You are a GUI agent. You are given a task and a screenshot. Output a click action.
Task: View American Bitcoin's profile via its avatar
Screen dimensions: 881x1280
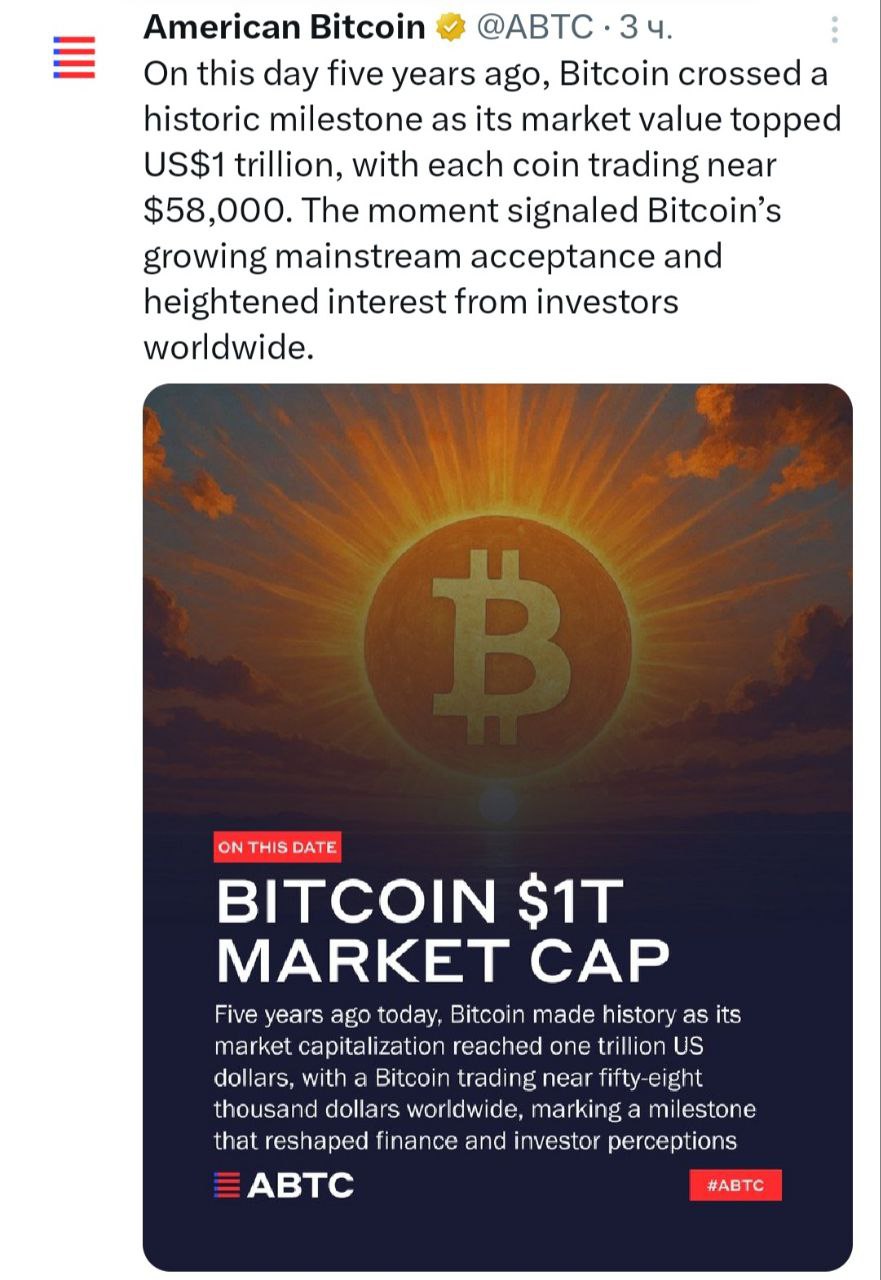click(72, 57)
